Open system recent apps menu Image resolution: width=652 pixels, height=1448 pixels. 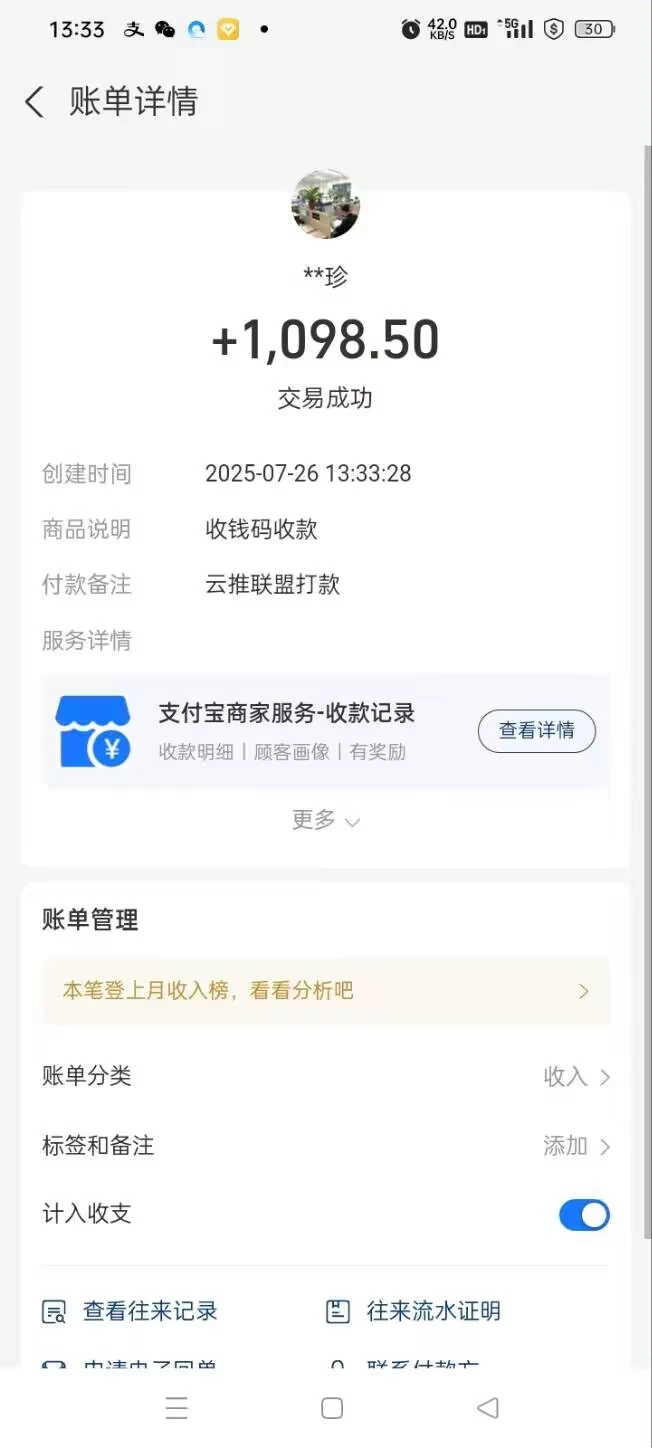coord(177,1408)
